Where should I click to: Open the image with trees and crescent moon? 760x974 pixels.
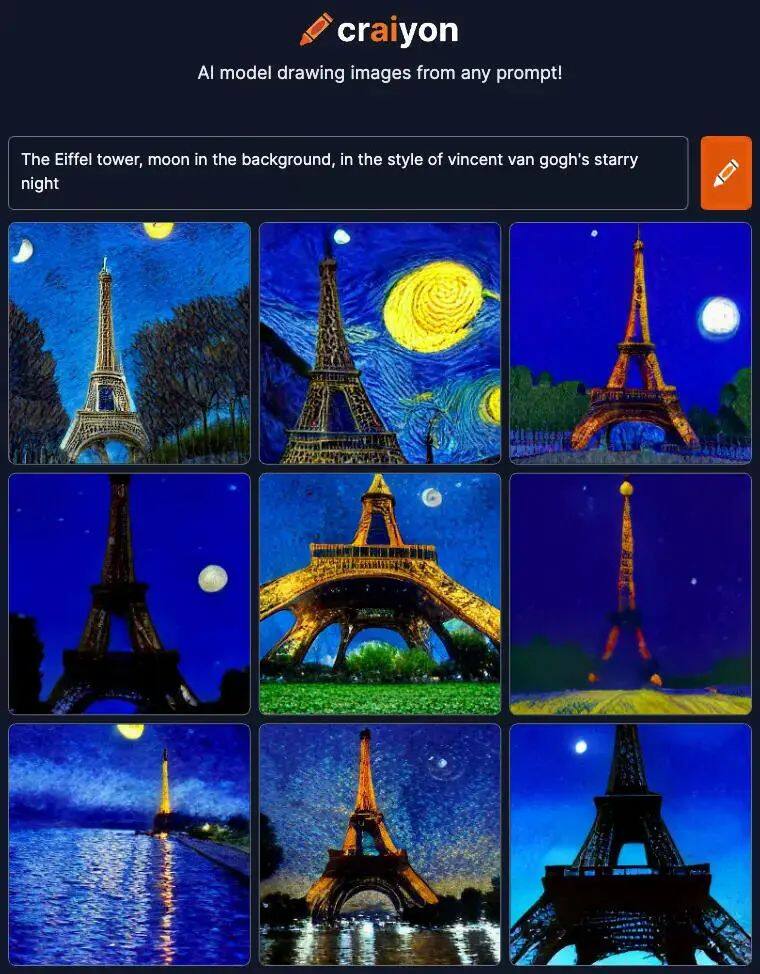pyautogui.click(x=129, y=343)
